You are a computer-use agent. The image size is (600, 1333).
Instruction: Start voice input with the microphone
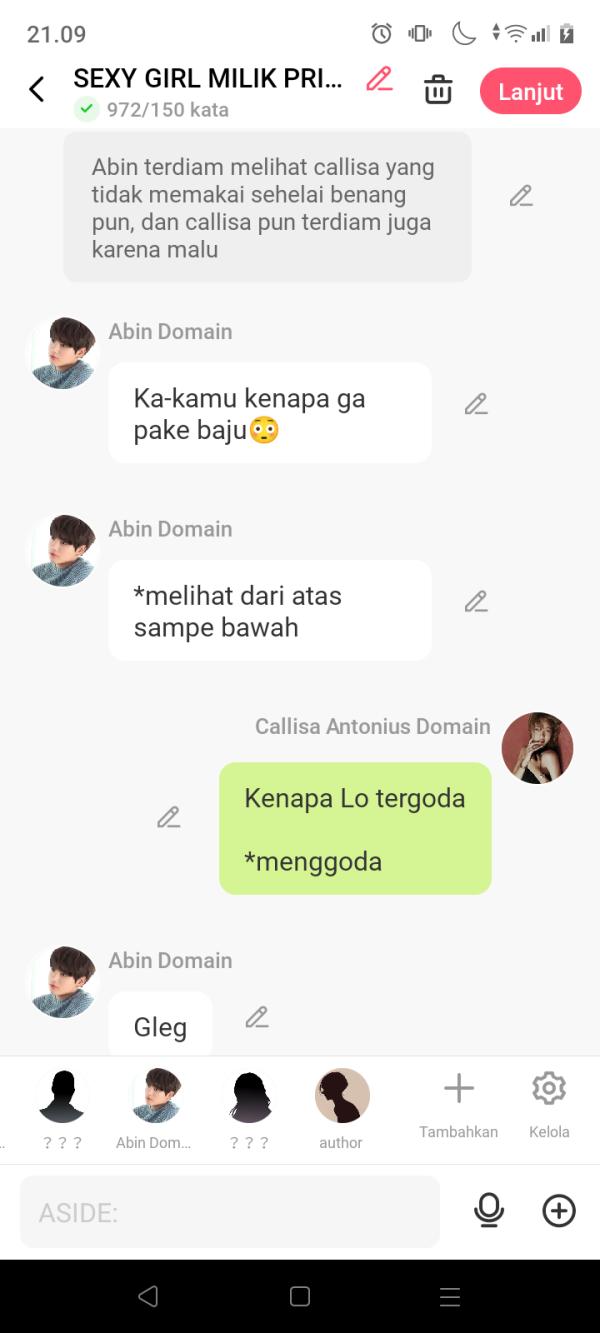pyautogui.click(x=489, y=1211)
